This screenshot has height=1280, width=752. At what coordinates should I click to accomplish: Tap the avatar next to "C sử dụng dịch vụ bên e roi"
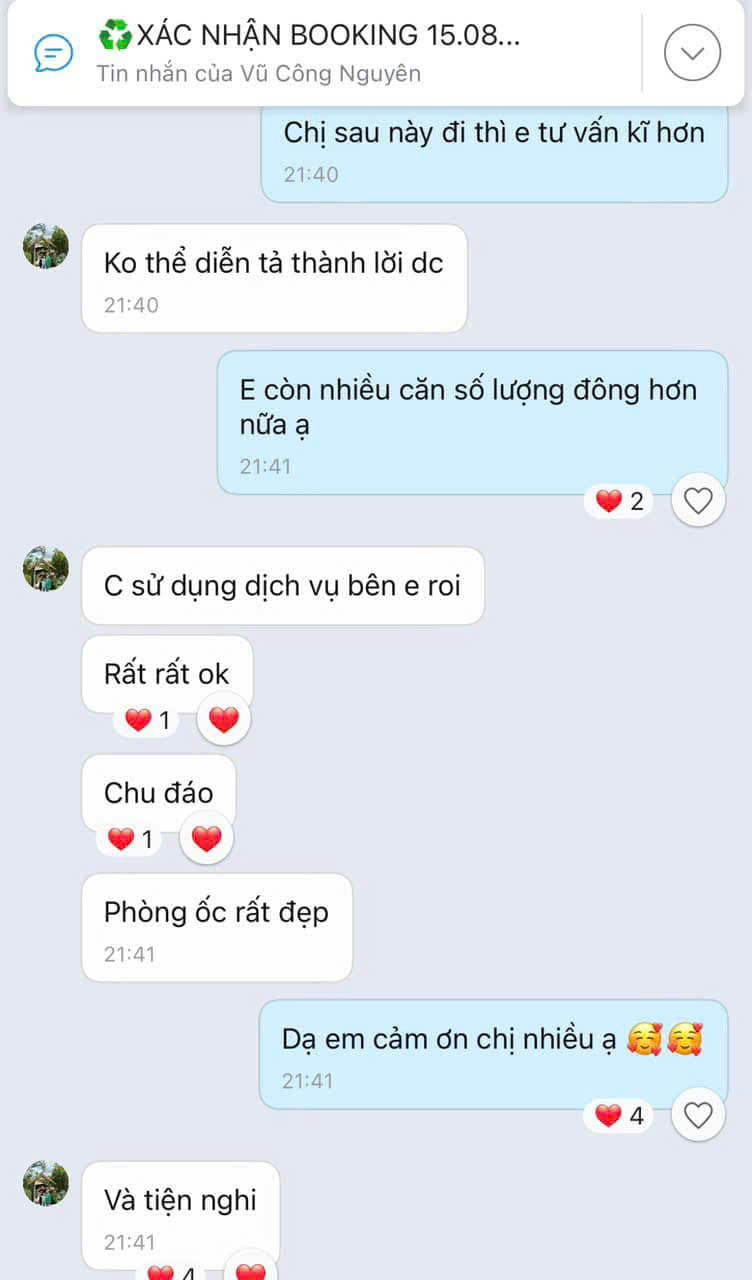click(x=46, y=568)
